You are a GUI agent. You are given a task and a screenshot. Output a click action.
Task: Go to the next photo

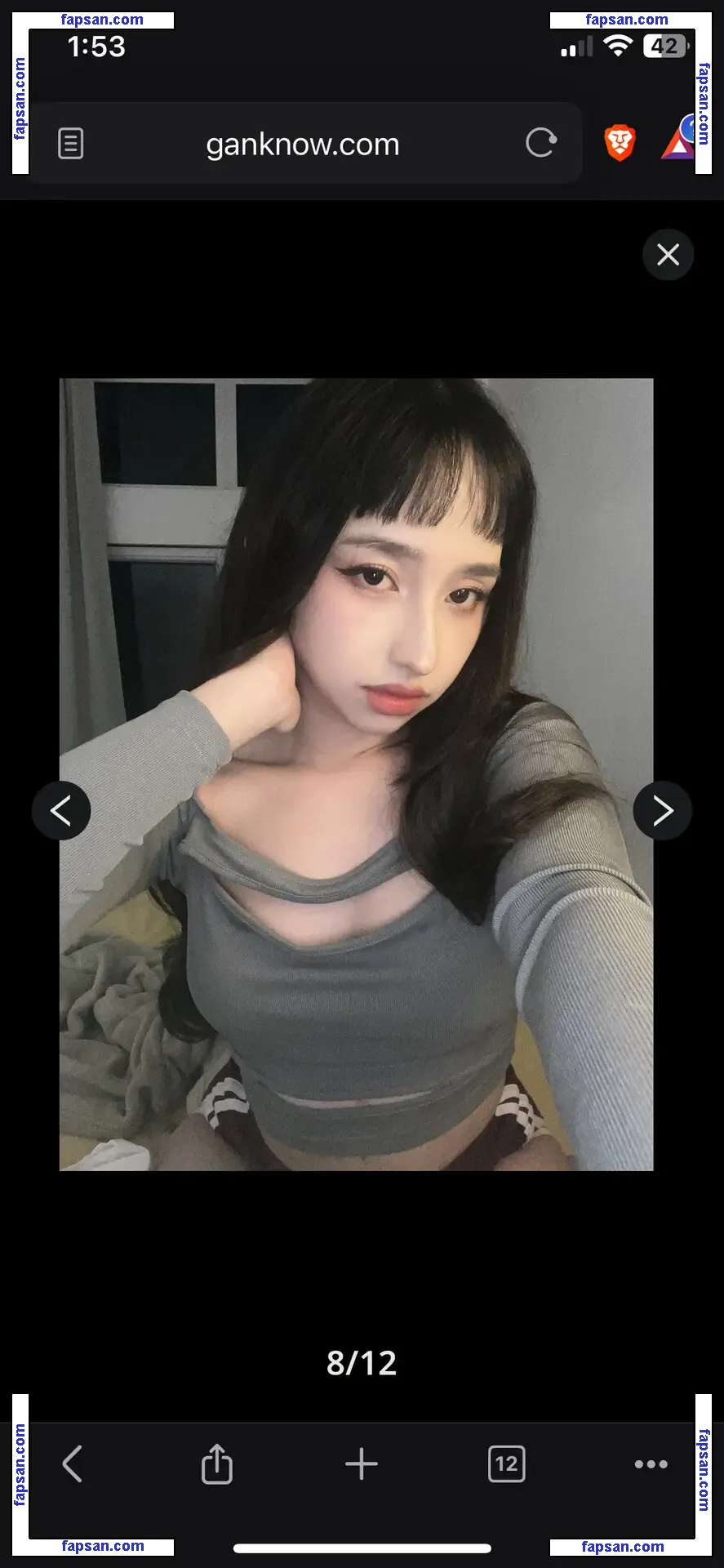click(x=662, y=810)
